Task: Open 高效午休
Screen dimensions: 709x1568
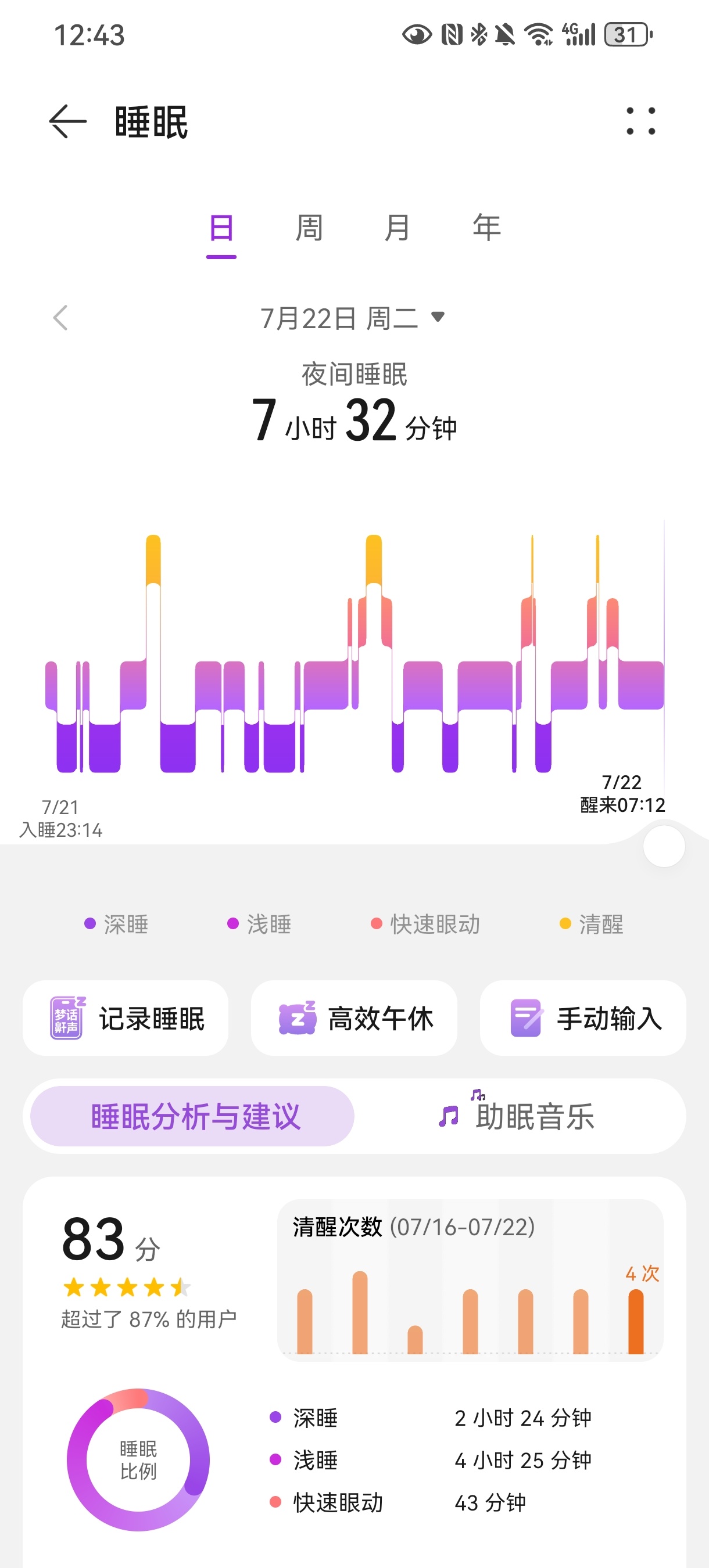Action: point(354,1017)
